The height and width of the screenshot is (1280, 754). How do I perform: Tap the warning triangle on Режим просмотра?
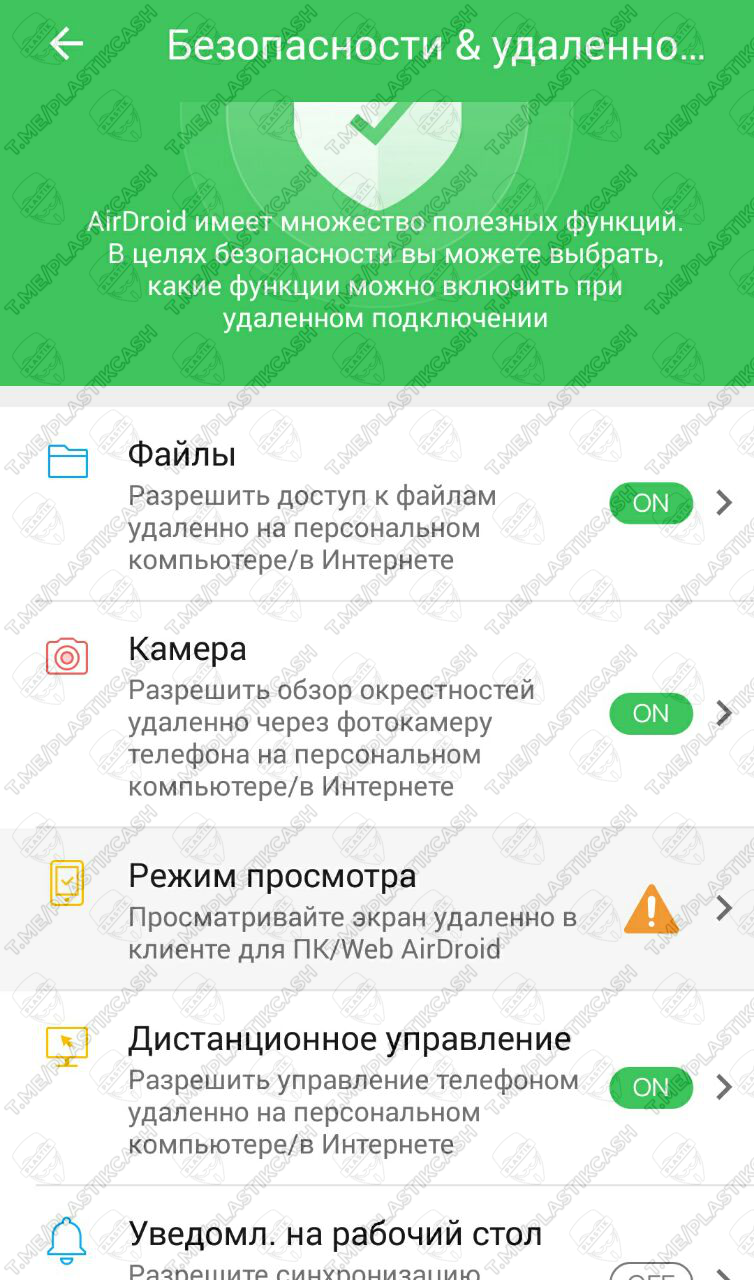pyautogui.click(x=651, y=909)
